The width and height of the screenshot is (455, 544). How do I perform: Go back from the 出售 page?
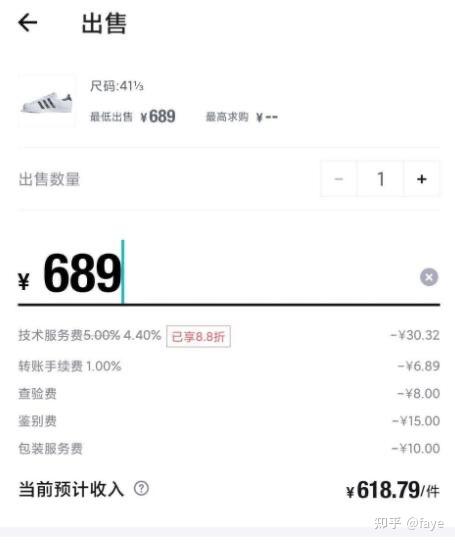pyautogui.click(x=27, y=23)
